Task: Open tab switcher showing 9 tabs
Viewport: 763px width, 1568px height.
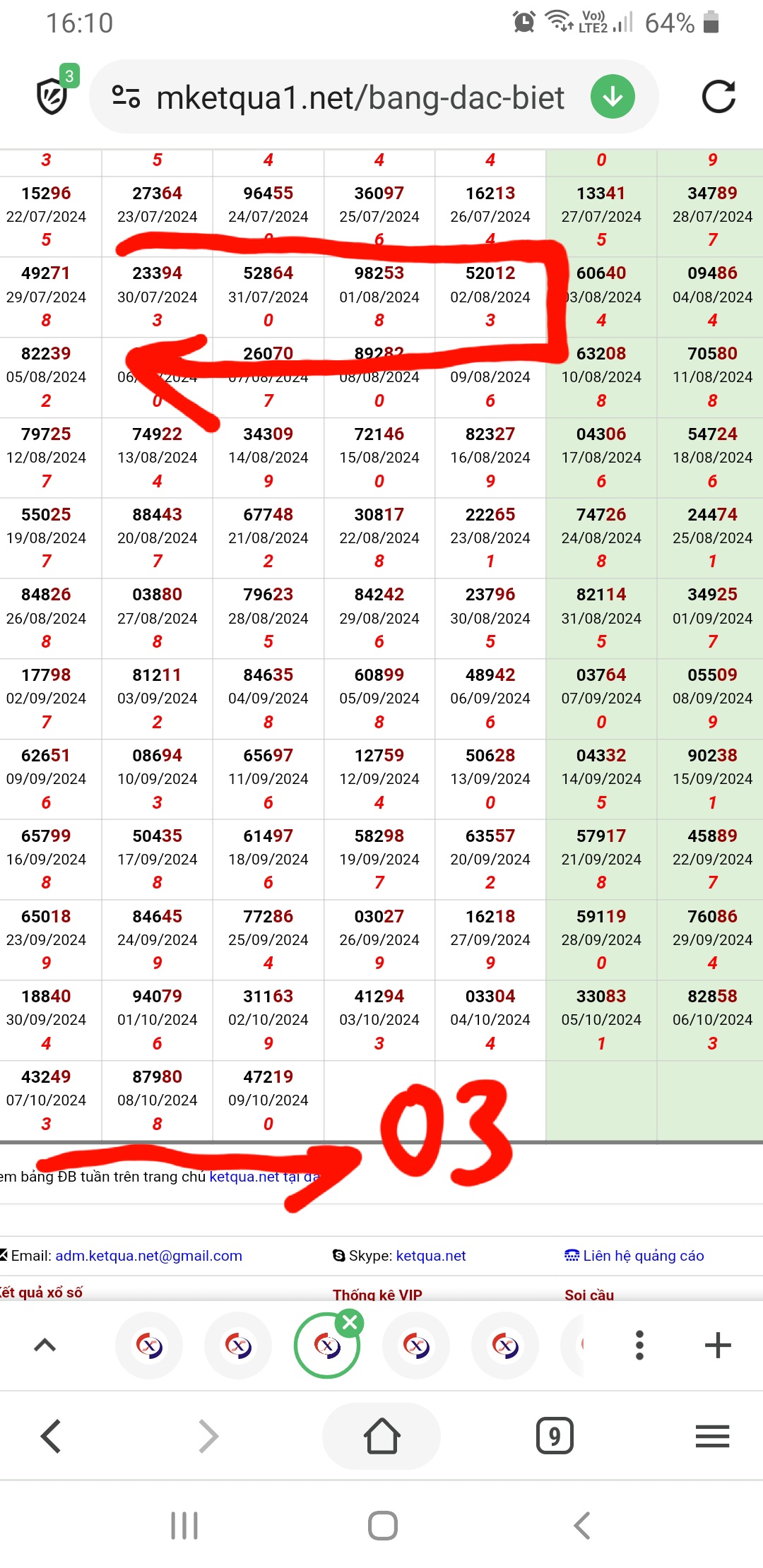Action: tap(555, 1437)
